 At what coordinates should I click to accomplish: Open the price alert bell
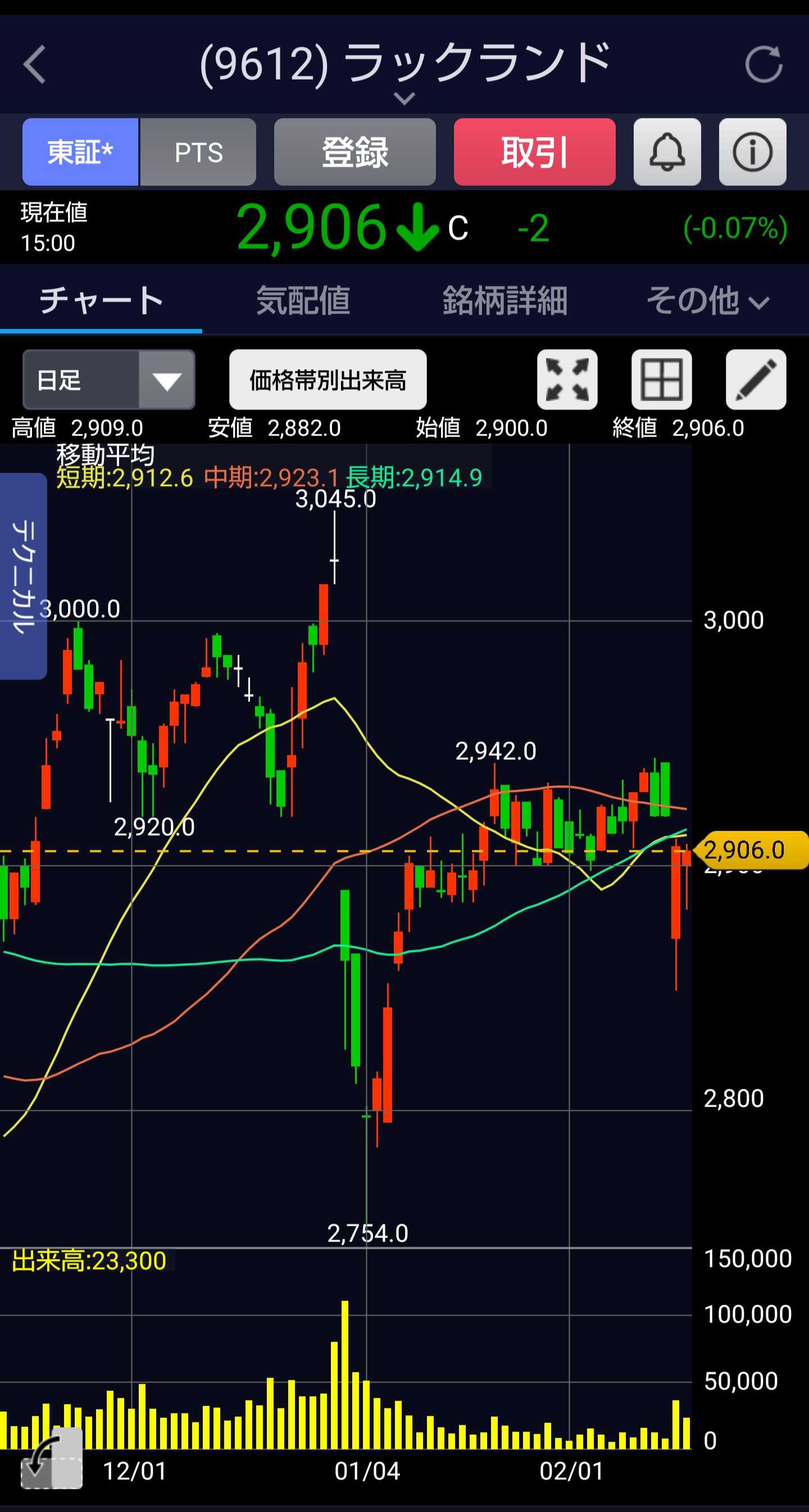pos(667,152)
